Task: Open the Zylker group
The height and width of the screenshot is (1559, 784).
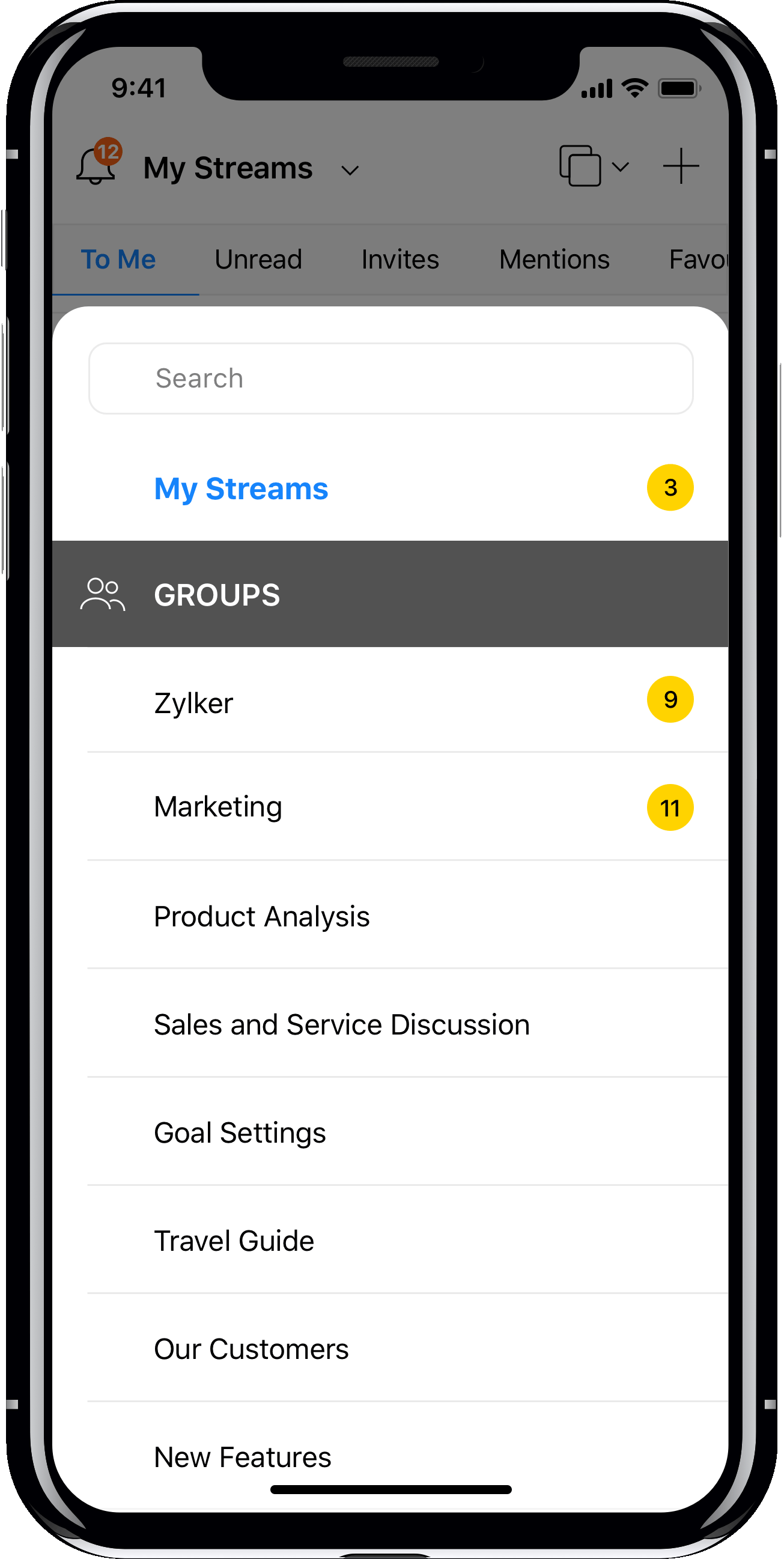Action: [193, 703]
